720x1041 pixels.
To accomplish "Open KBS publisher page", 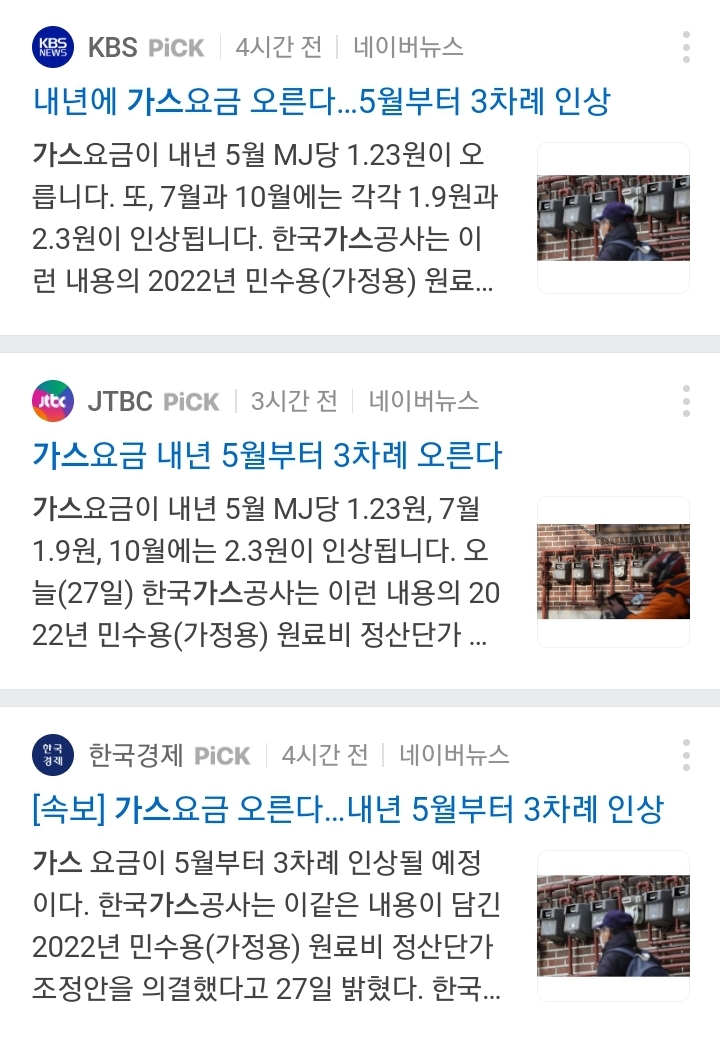I will pos(112,47).
